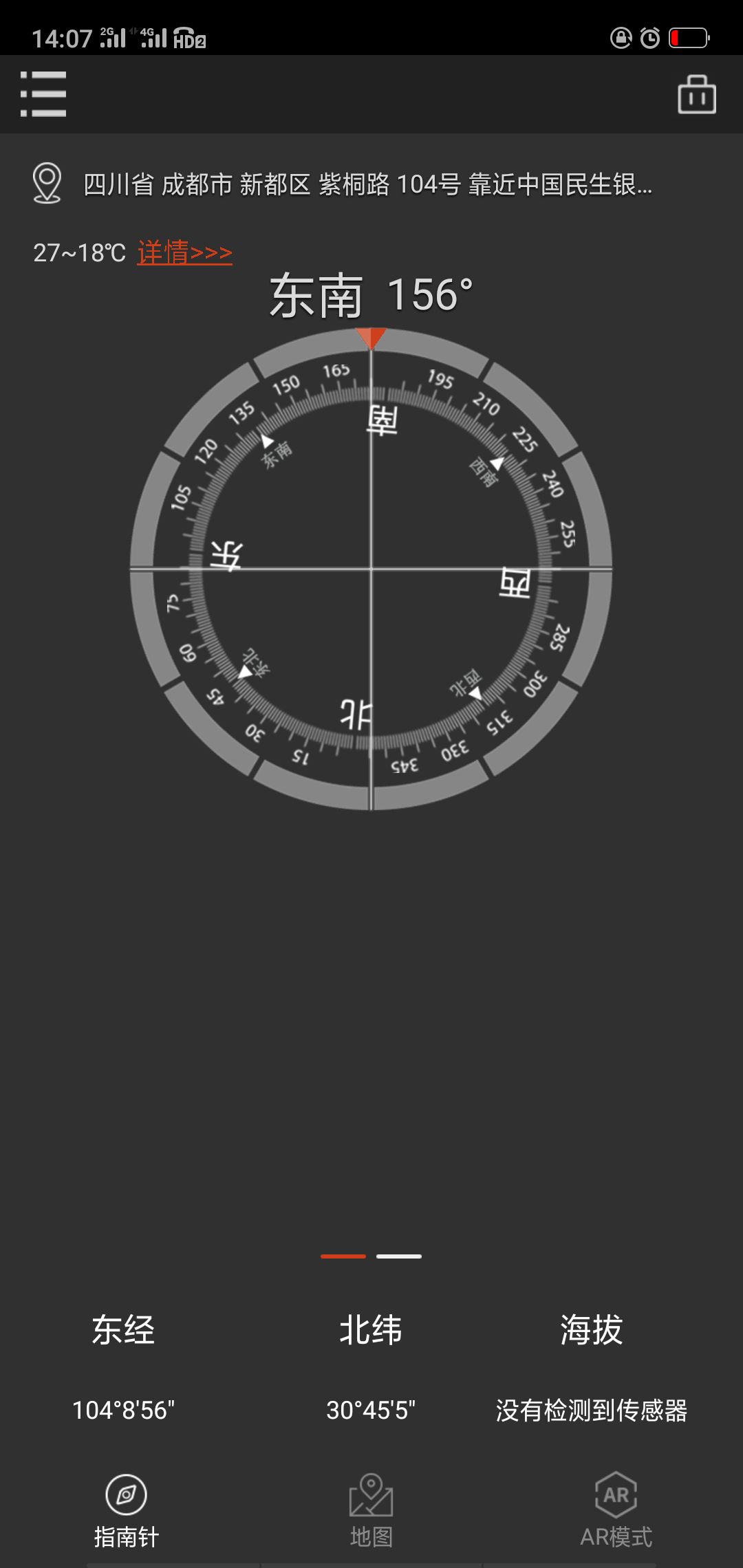The height and width of the screenshot is (1568, 743).
Task: Open the side menu list icon
Action: [x=43, y=94]
